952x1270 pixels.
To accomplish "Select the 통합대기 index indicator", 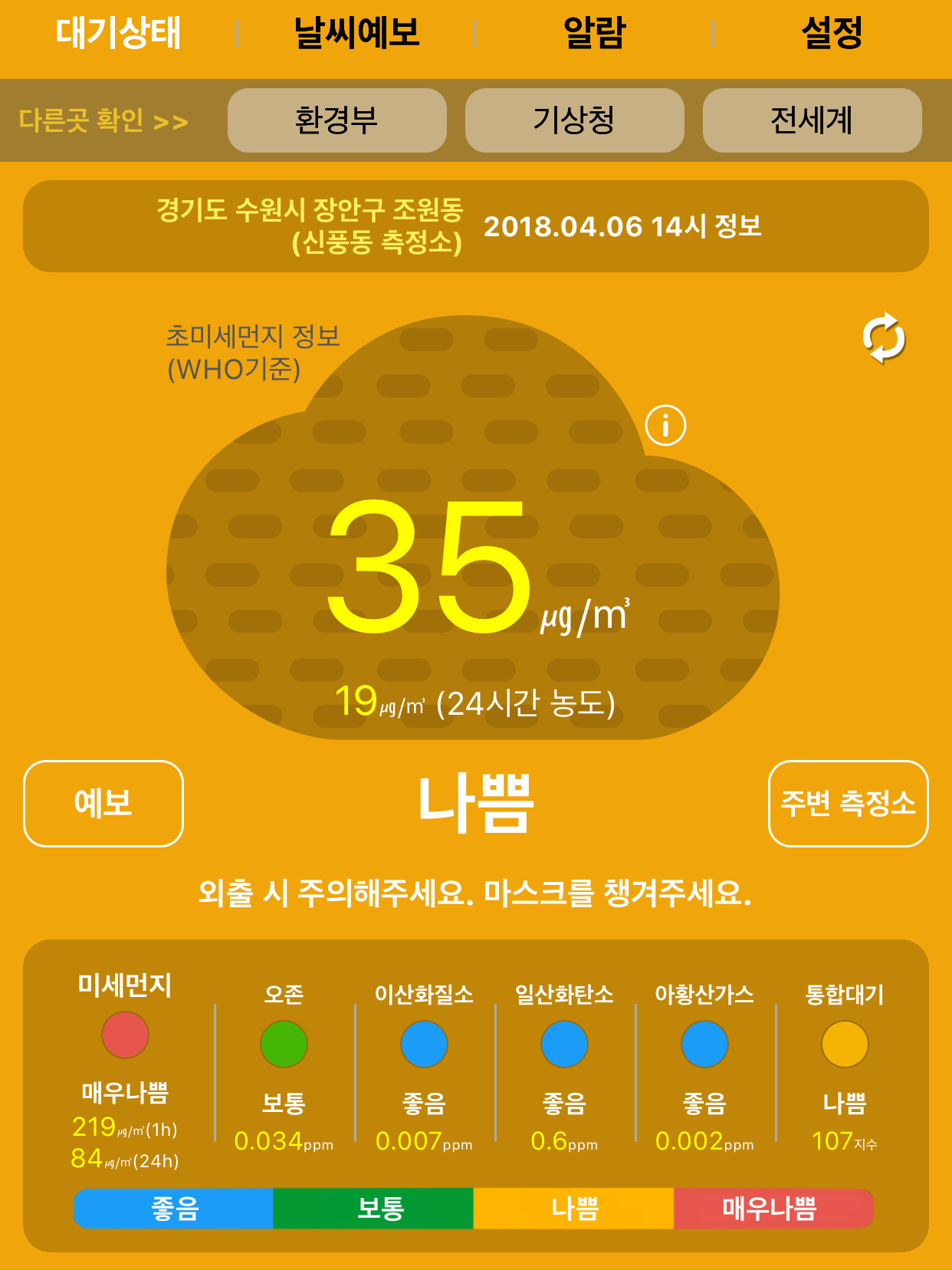I will coord(845,1045).
